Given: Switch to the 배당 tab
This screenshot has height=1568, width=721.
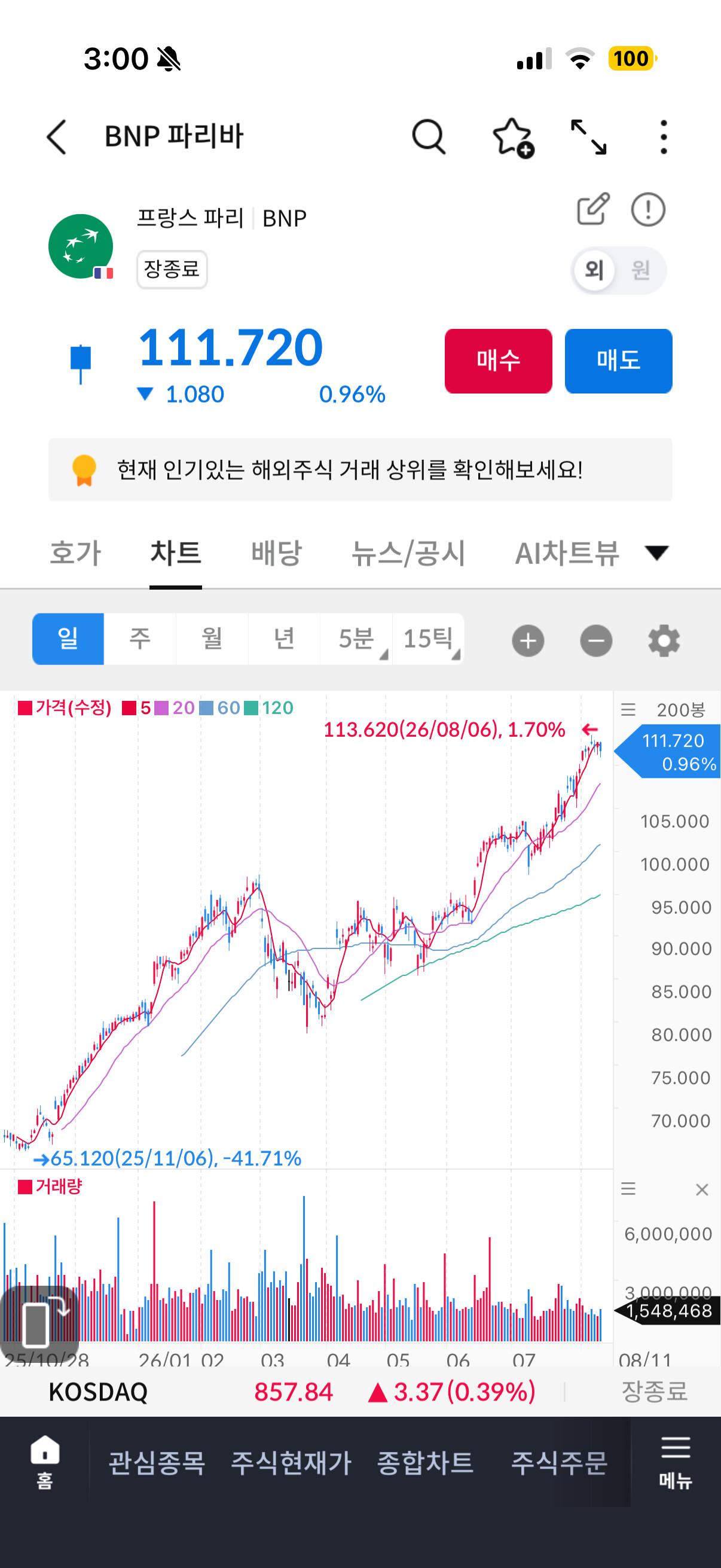Looking at the screenshot, I should pyautogui.click(x=276, y=553).
